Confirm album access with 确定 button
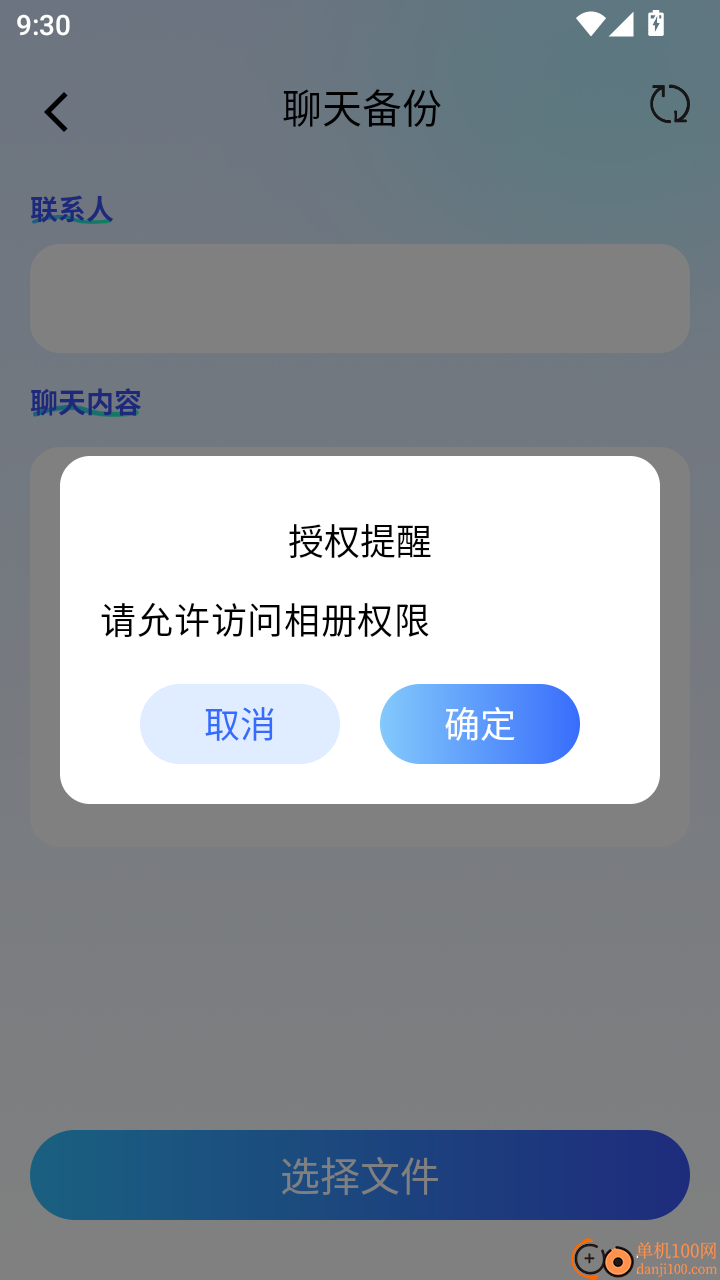Screen dimensions: 720x1280 coord(479,723)
